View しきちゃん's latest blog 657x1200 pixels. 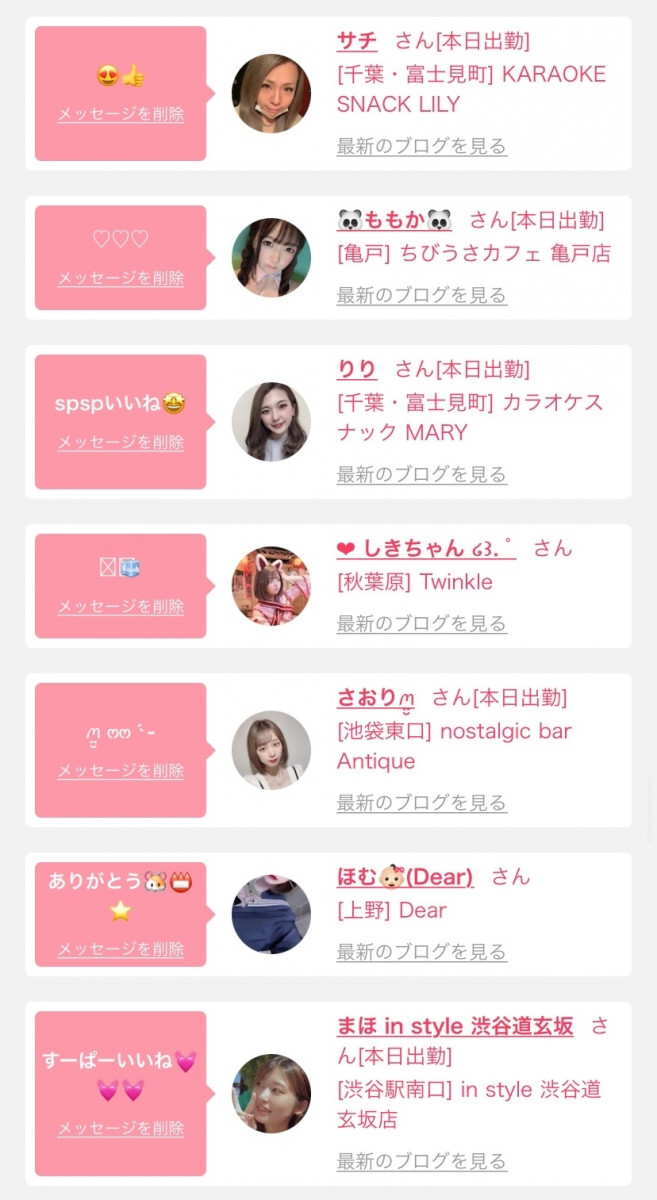[x=421, y=623]
